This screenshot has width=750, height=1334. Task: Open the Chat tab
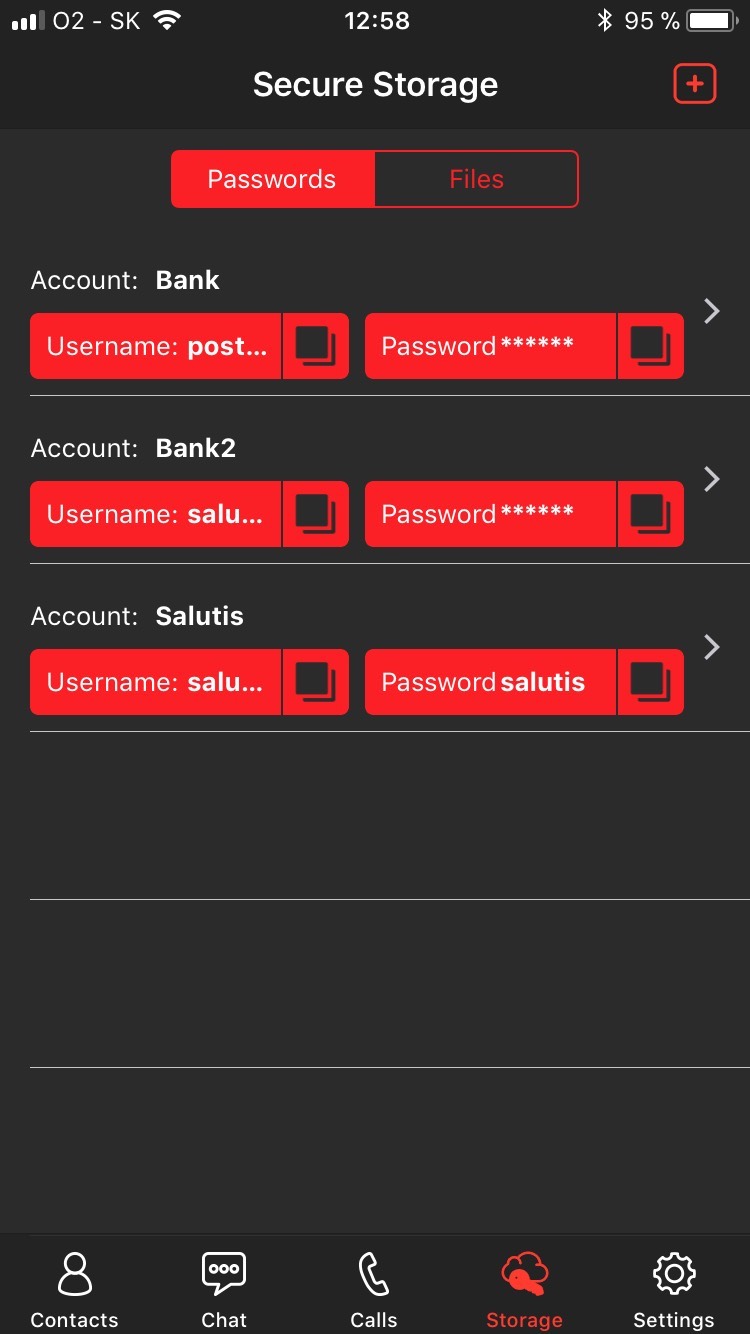point(224,1289)
